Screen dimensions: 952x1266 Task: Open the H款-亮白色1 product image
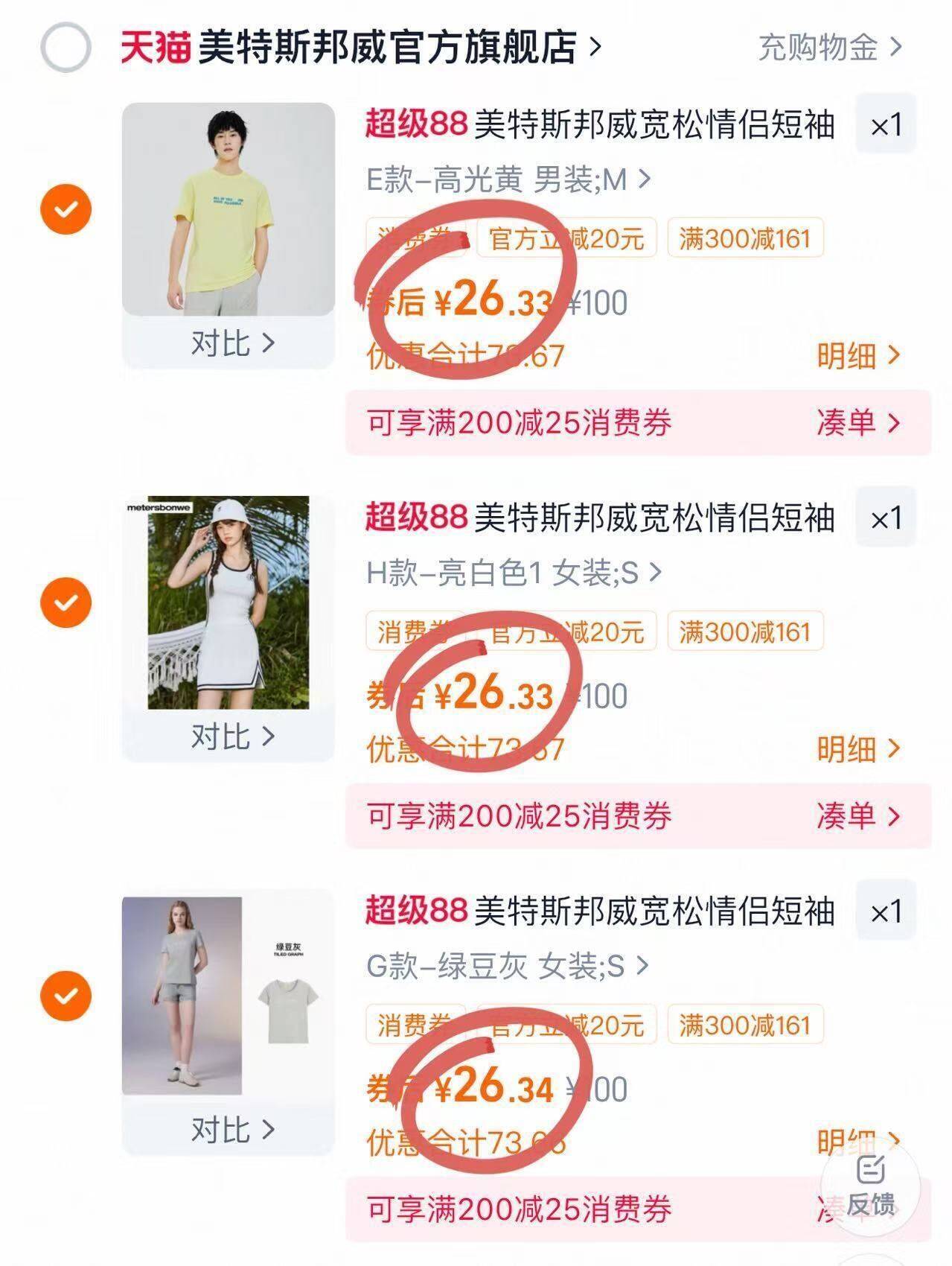point(228,602)
